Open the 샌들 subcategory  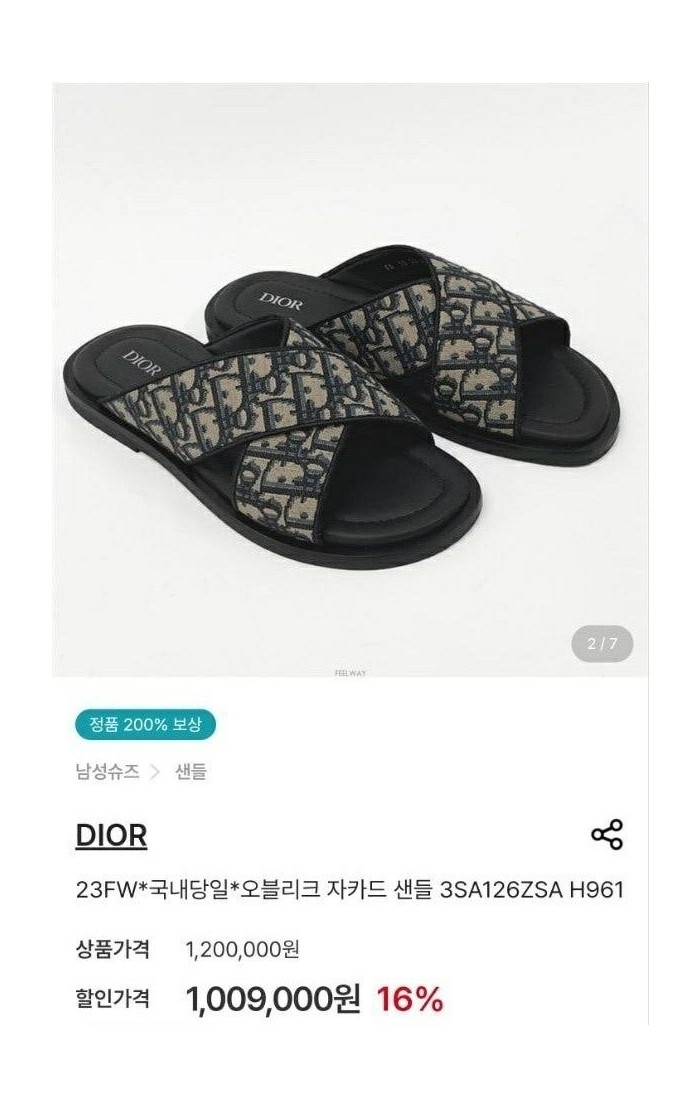click(191, 771)
